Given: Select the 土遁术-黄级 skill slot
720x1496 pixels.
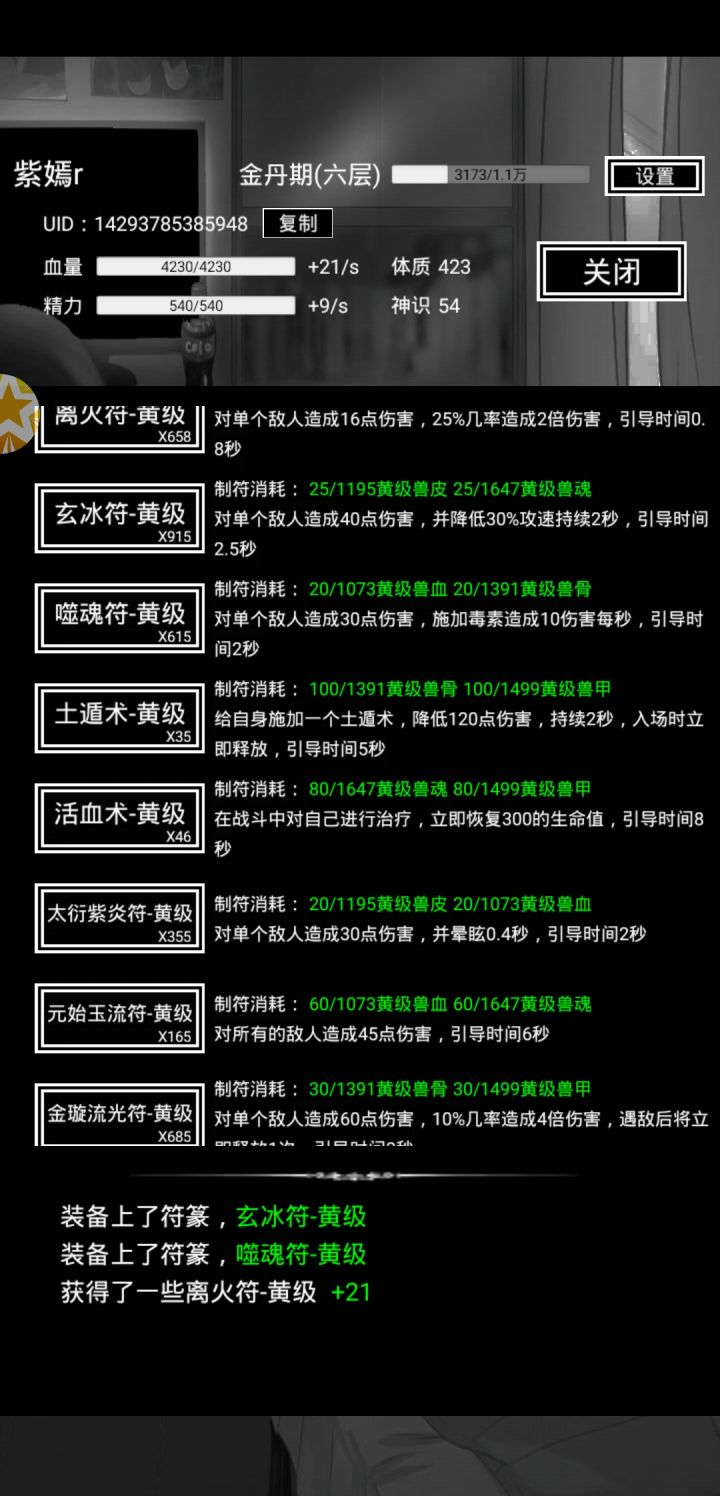Looking at the screenshot, I should [118, 717].
